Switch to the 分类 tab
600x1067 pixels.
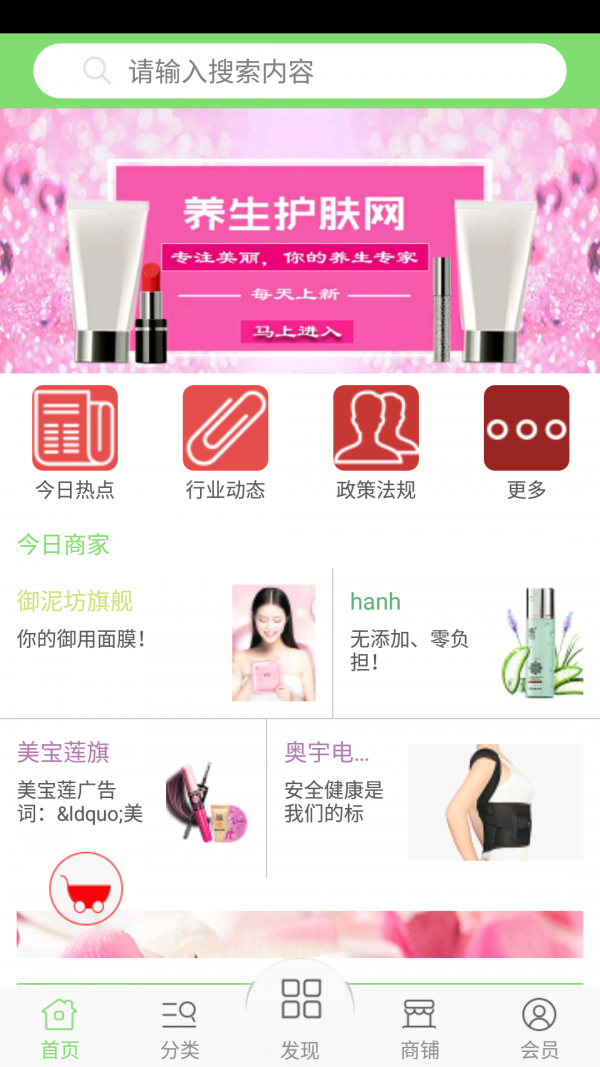pyautogui.click(x=180, y=1028)
